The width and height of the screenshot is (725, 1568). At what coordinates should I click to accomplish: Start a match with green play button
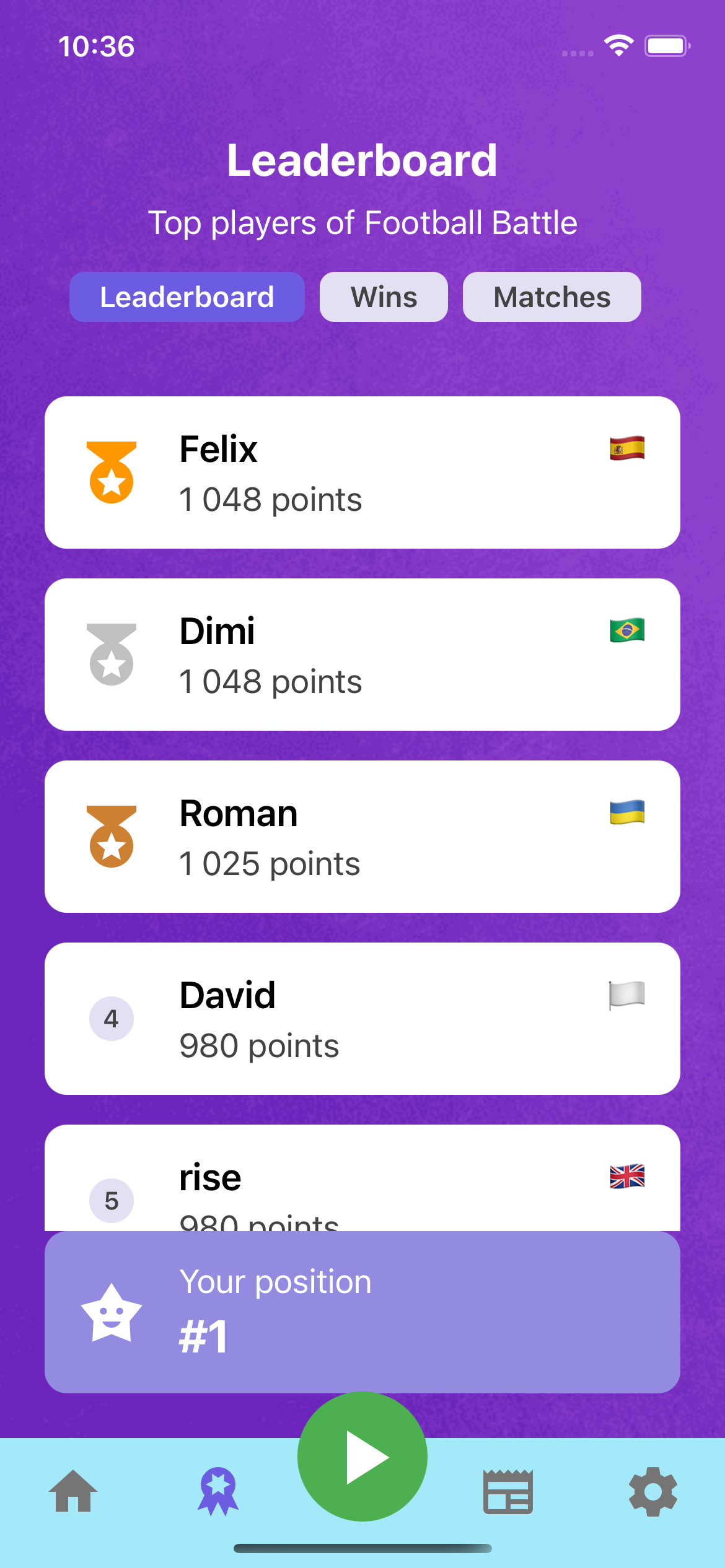(x=362, y=1457)
